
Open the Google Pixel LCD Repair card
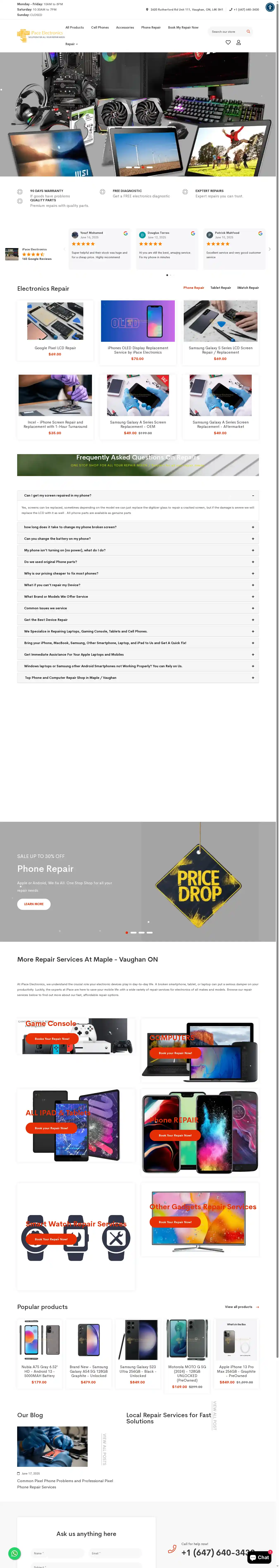pos(55,348)
